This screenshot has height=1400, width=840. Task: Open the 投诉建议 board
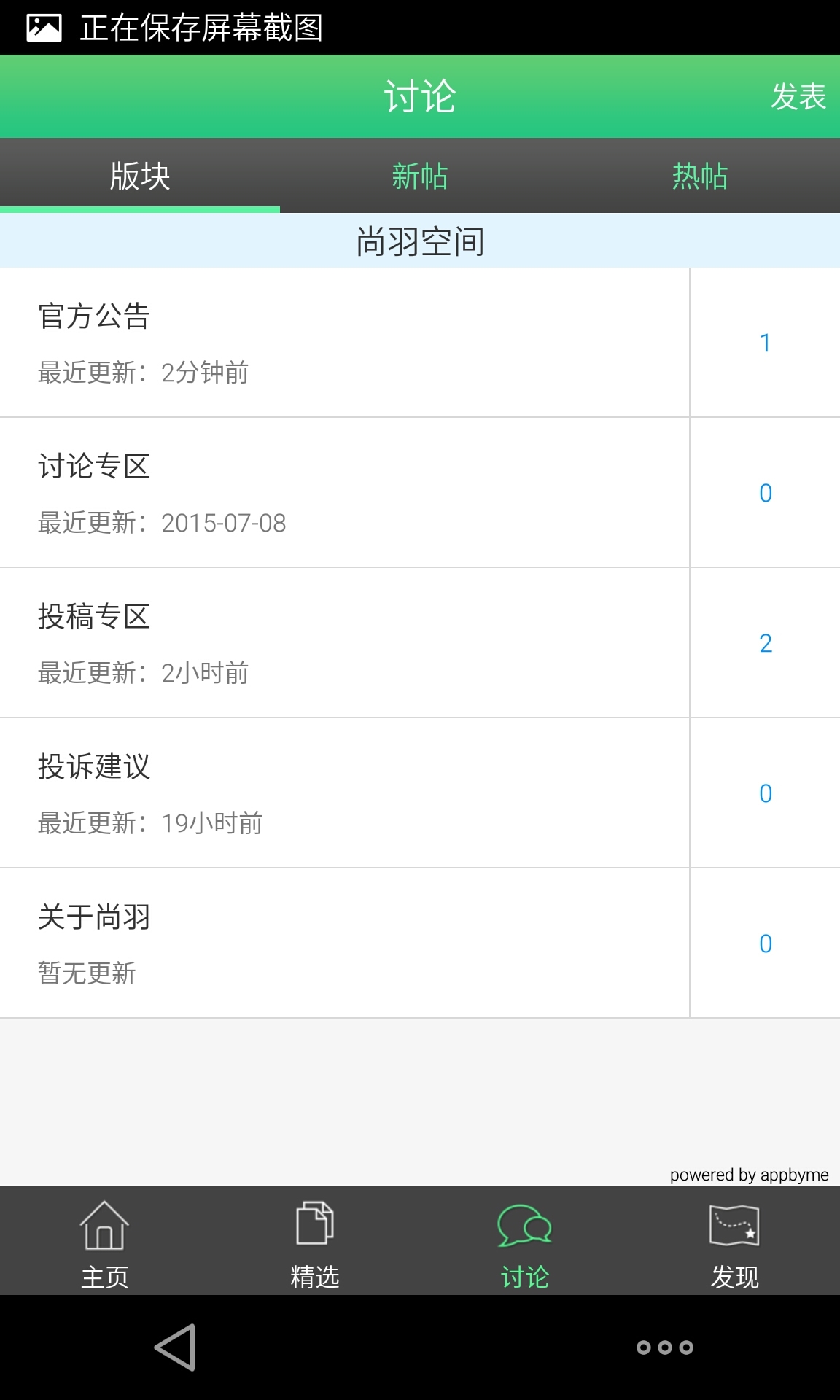click(344, 793)
